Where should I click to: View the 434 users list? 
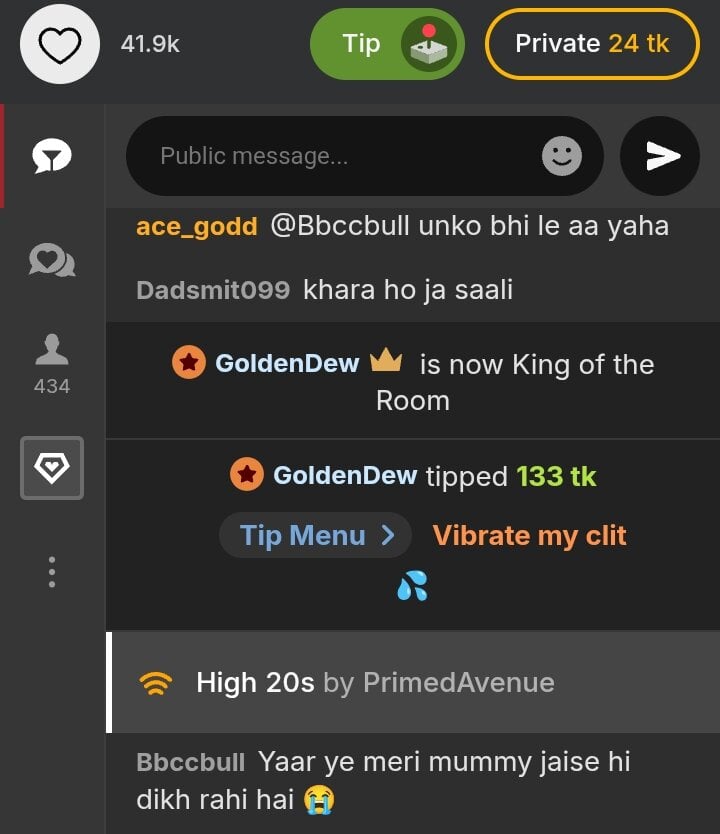point(52,363)
